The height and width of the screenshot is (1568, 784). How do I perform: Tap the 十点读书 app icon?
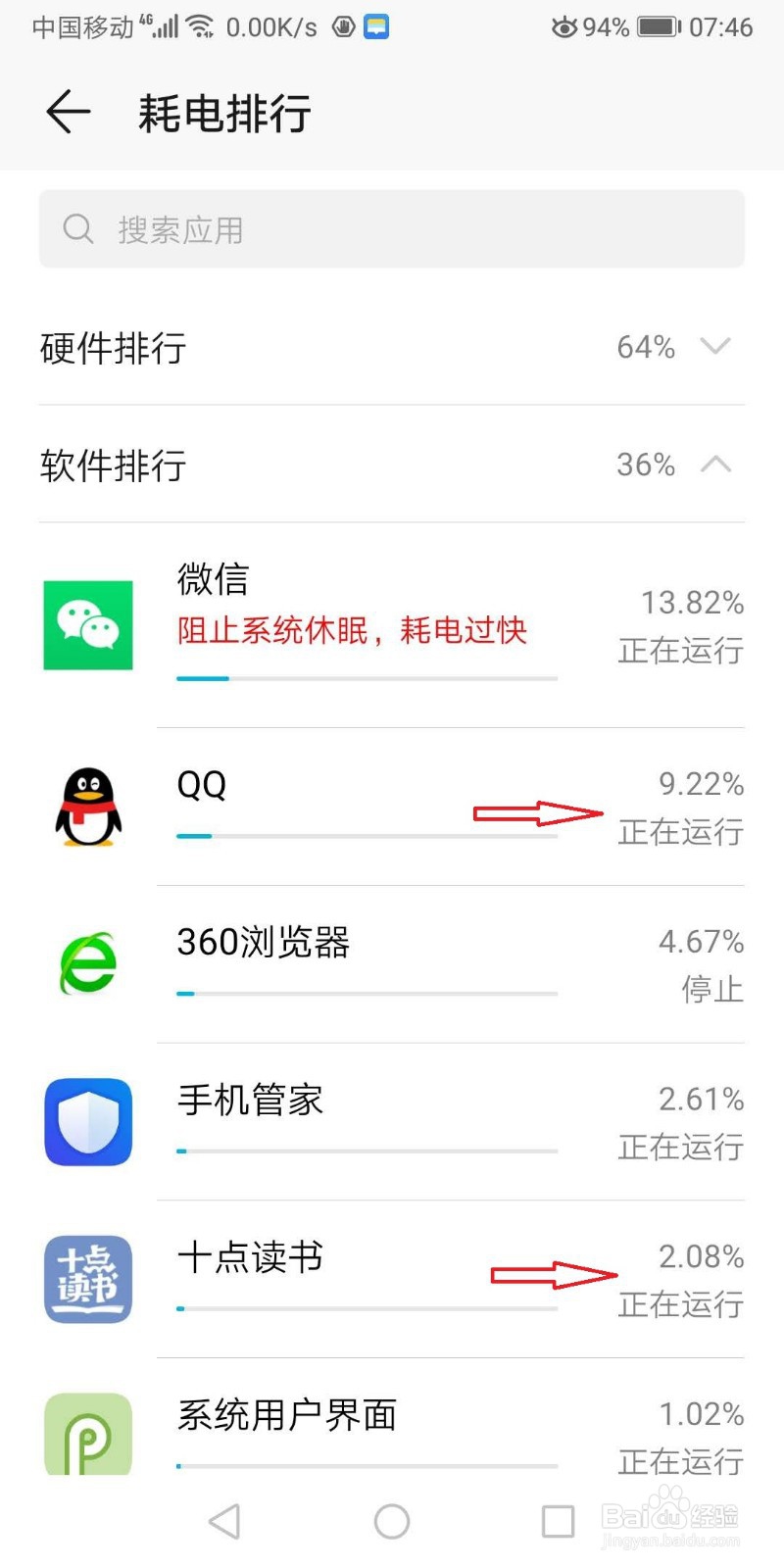pyautogui.click(x=87, y=1280)
